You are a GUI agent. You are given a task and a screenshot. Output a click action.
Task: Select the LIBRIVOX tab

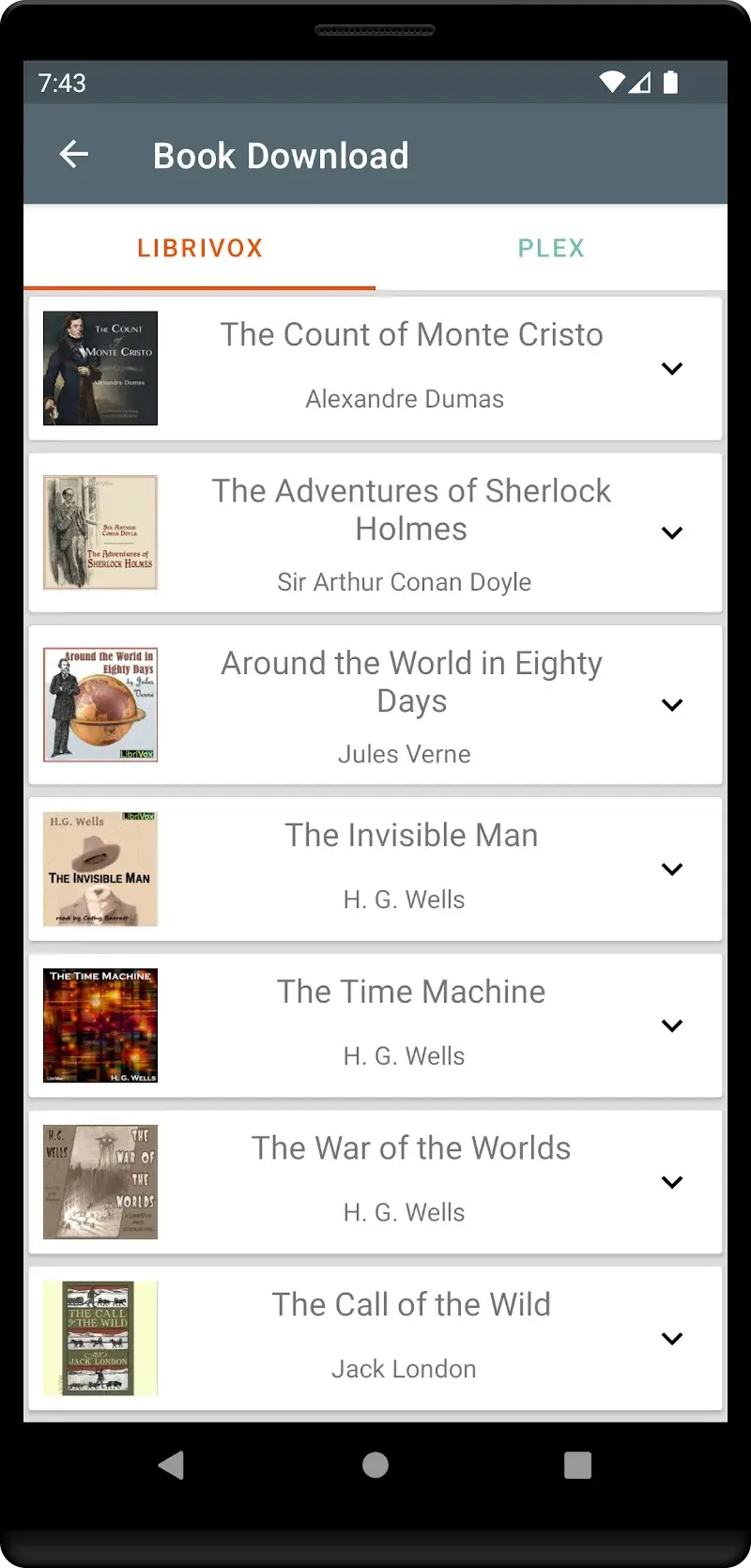pos(199,248)
